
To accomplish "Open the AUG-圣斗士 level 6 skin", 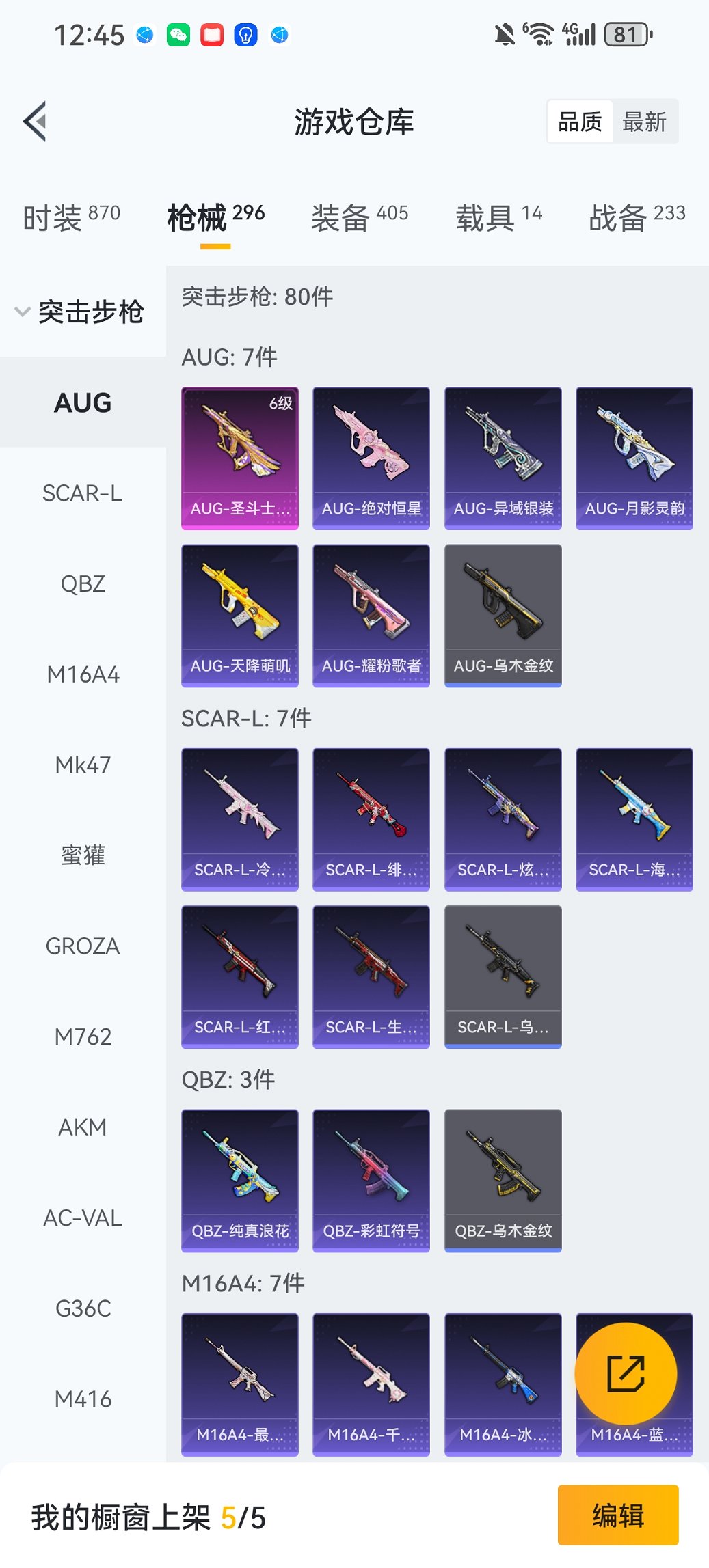I will point(240,458).
